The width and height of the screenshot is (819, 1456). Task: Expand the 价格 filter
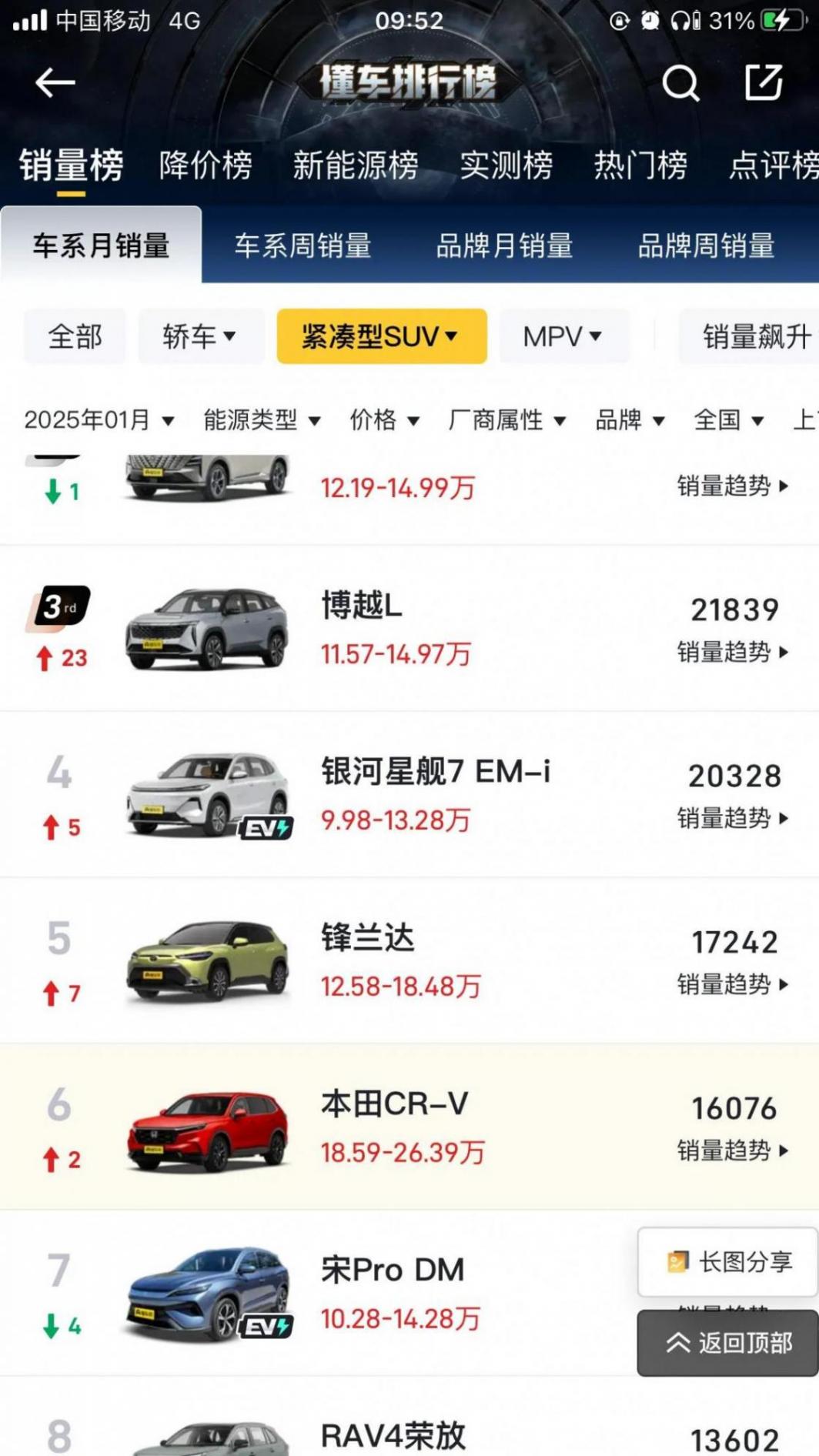pyautogui.click(x=384, y=420)
